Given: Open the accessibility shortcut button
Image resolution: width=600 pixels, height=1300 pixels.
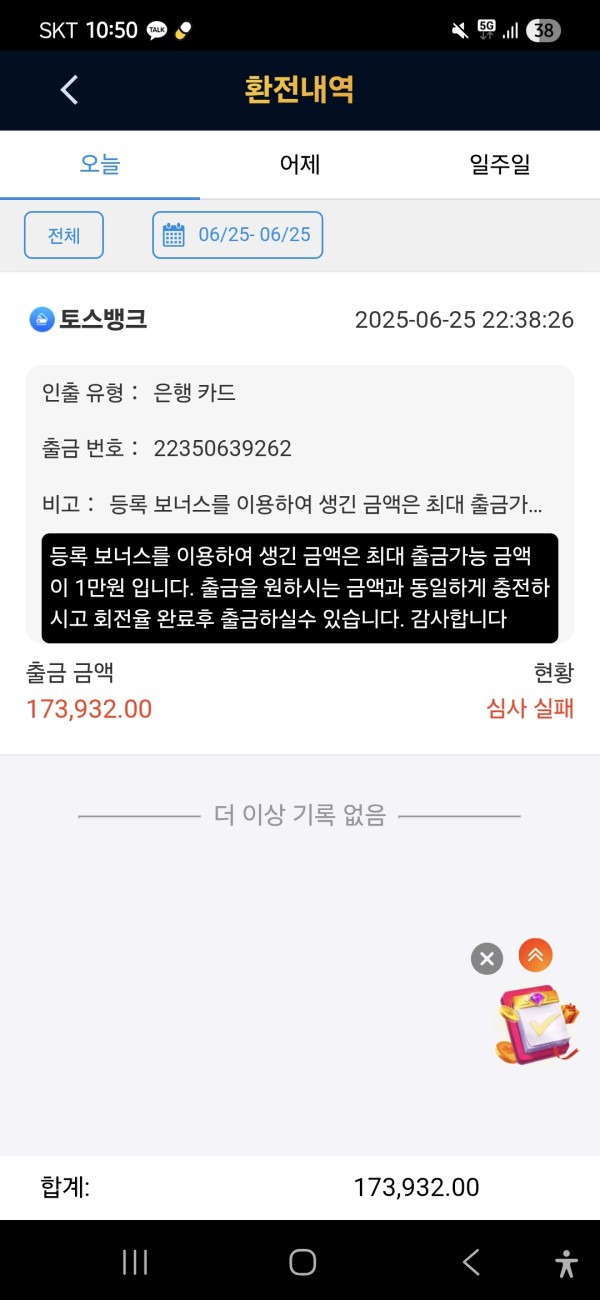Looking at the screenshot, I should [567, 1263].
